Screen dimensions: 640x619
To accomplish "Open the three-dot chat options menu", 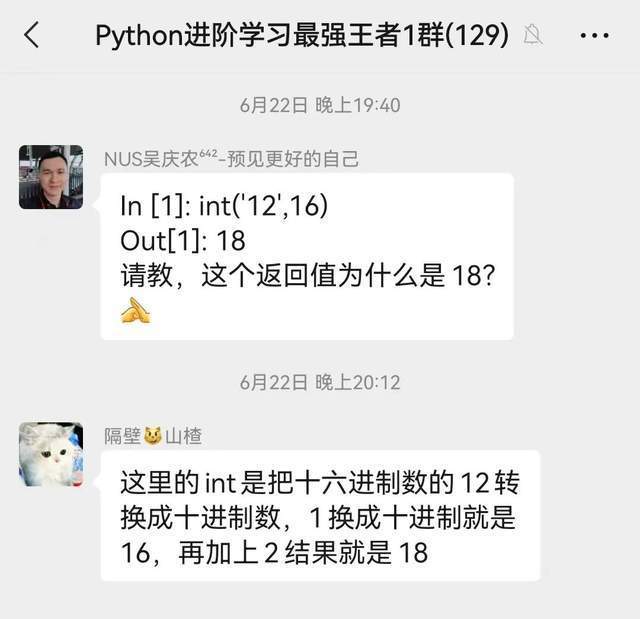I will (x=594, y=36).
